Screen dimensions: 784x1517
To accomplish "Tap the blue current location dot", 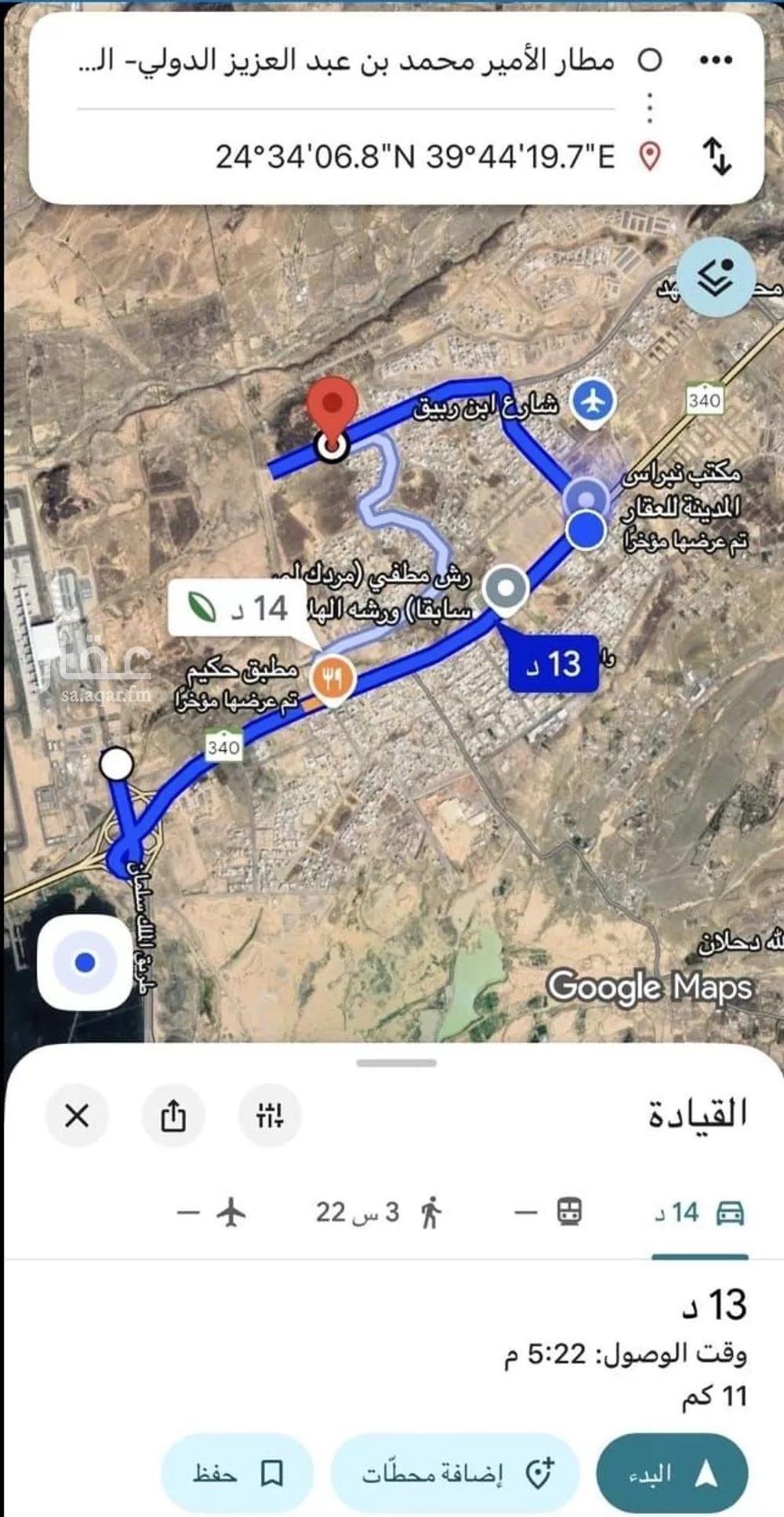I will [x=84, y=962].
